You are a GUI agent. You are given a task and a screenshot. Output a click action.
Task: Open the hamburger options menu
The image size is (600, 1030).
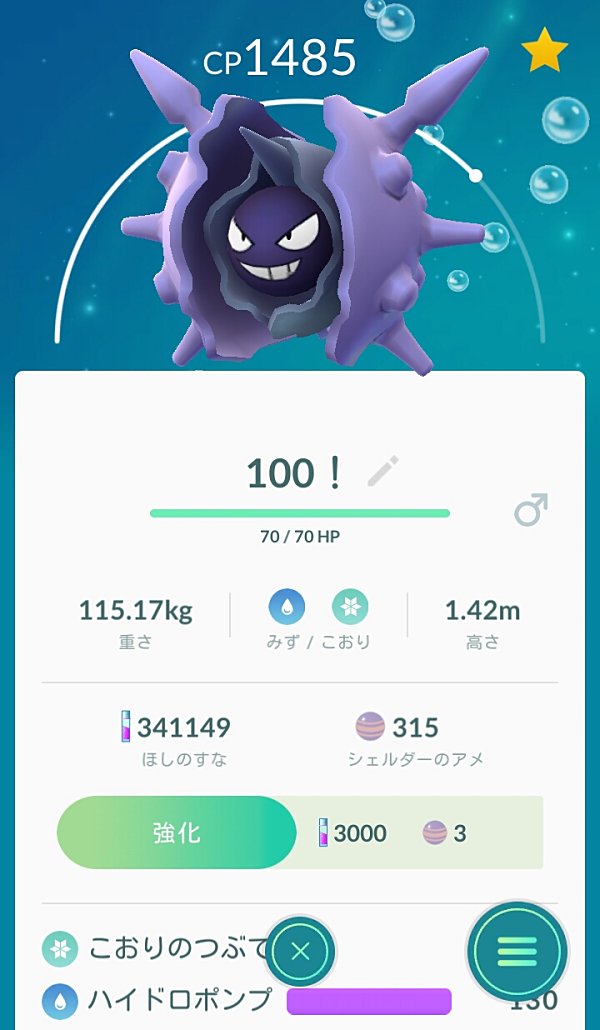[517, 951]
